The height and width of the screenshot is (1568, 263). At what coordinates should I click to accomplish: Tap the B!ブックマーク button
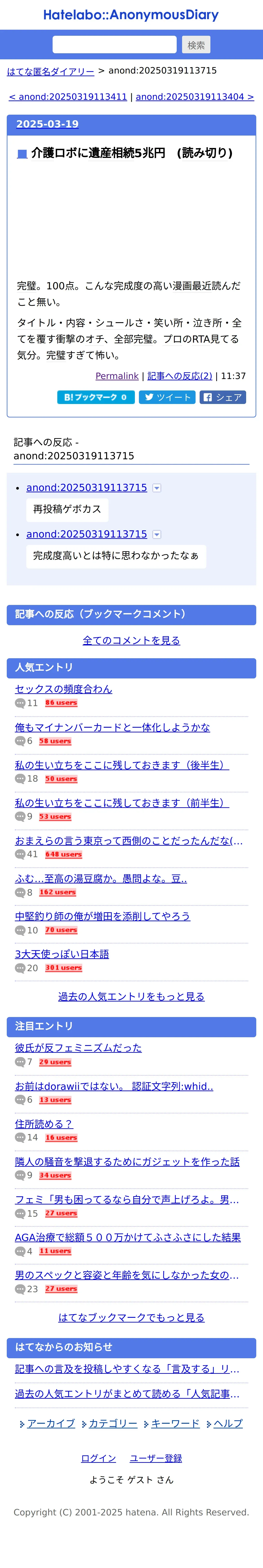(96, 397)
